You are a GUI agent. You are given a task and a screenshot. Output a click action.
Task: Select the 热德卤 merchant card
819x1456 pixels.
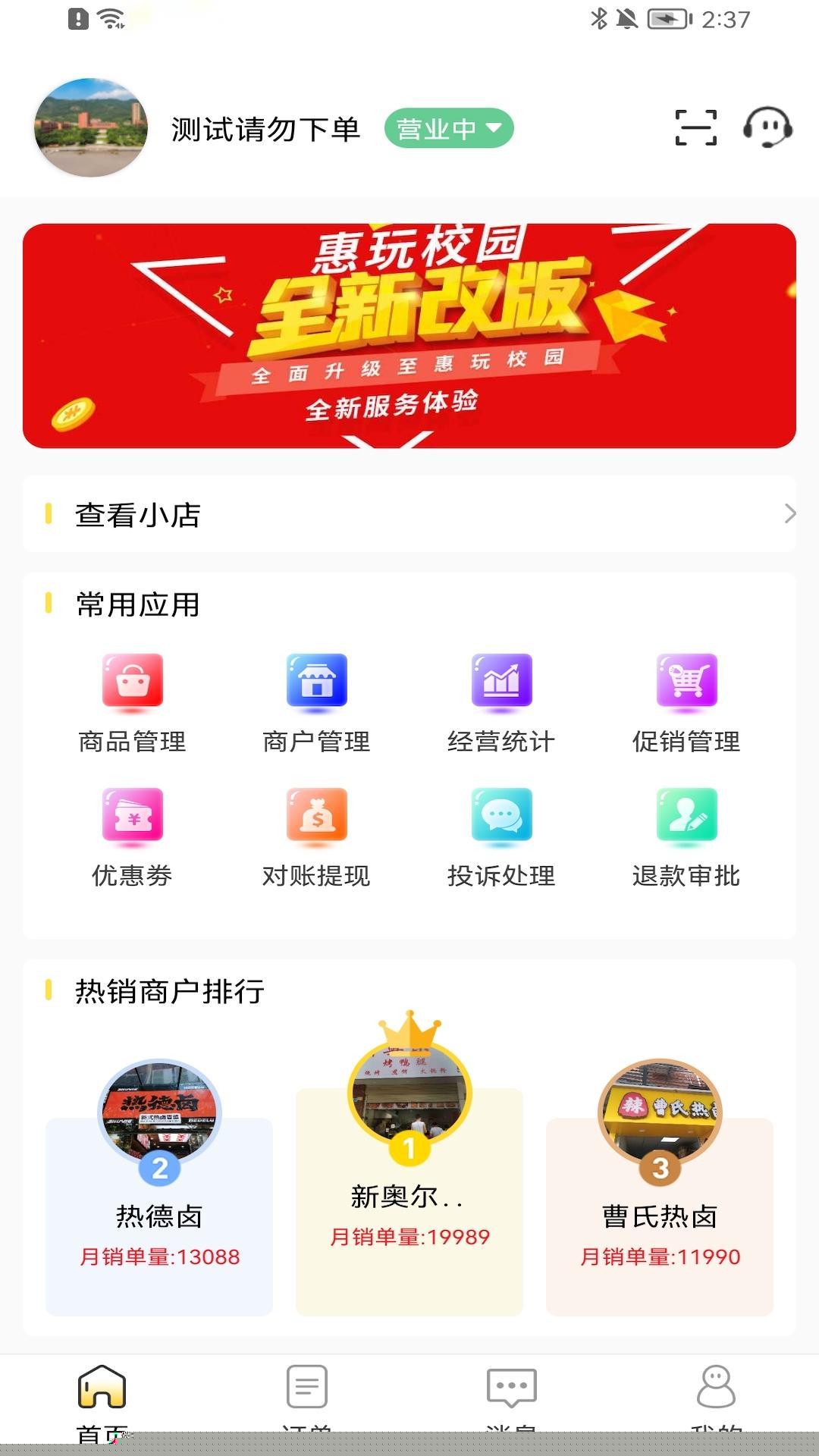159,1198
